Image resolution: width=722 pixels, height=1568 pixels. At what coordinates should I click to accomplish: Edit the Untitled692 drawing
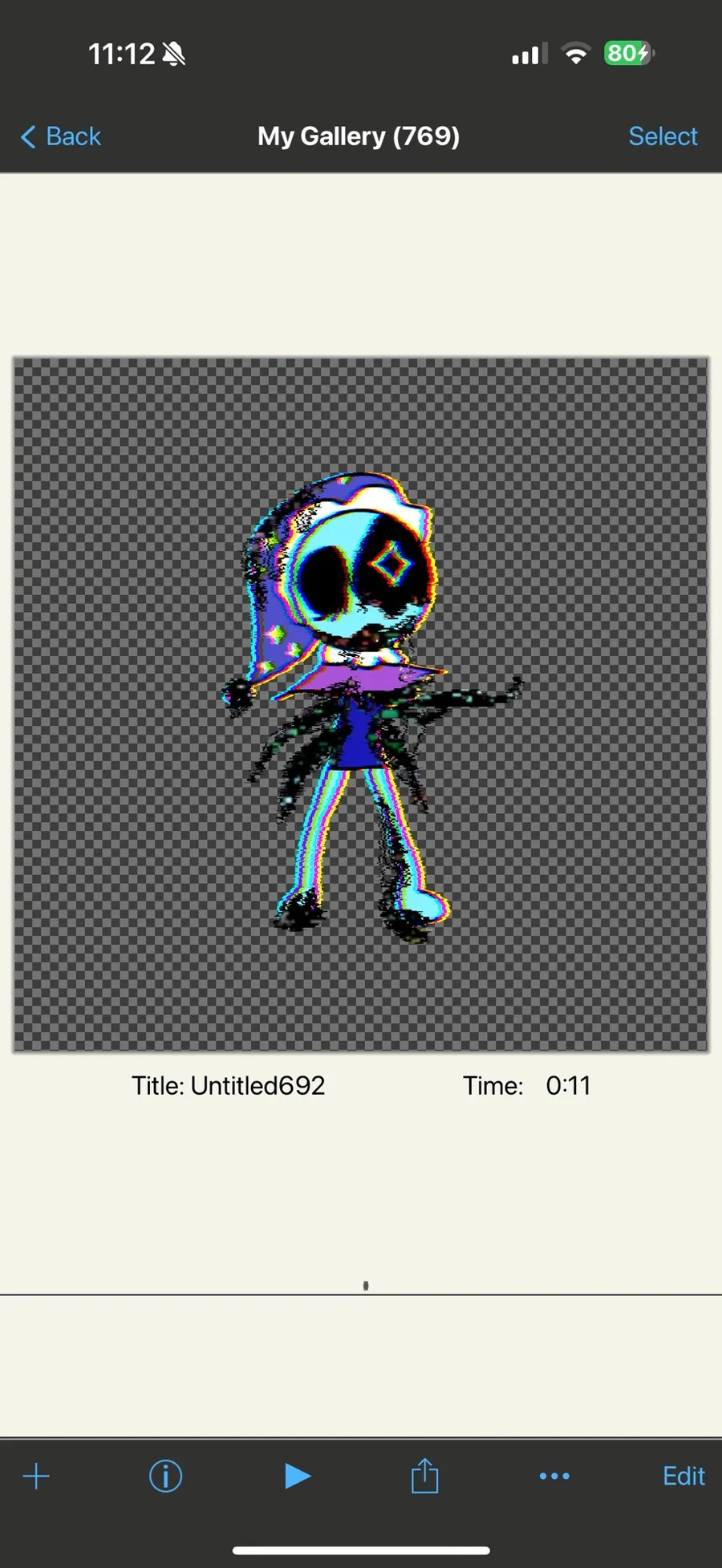(683, 1476)
